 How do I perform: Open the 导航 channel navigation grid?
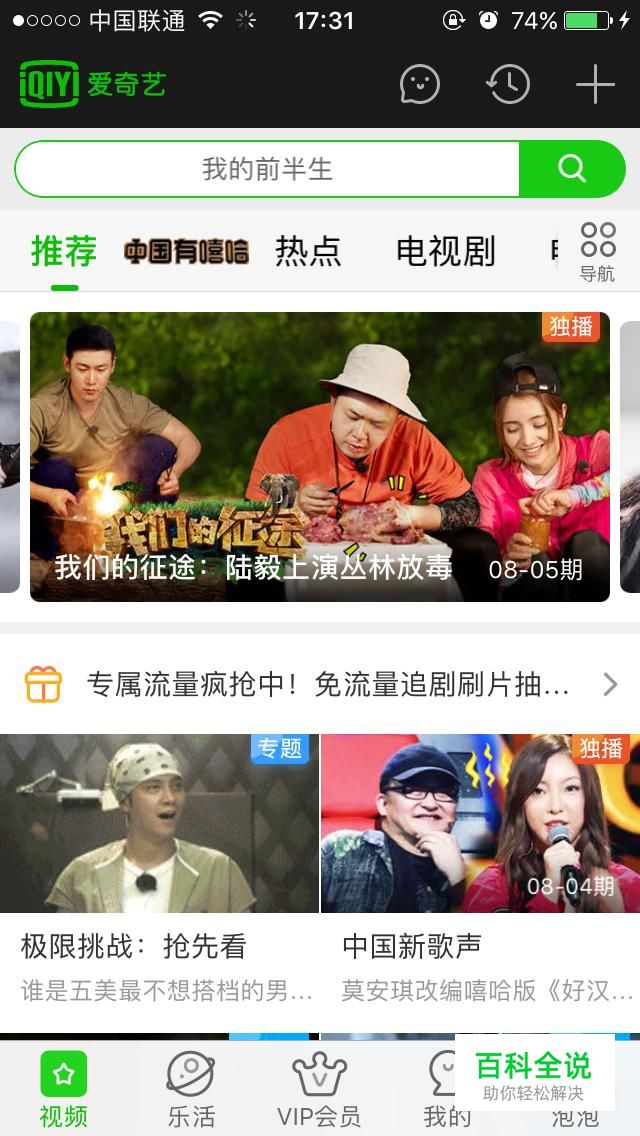598,251
